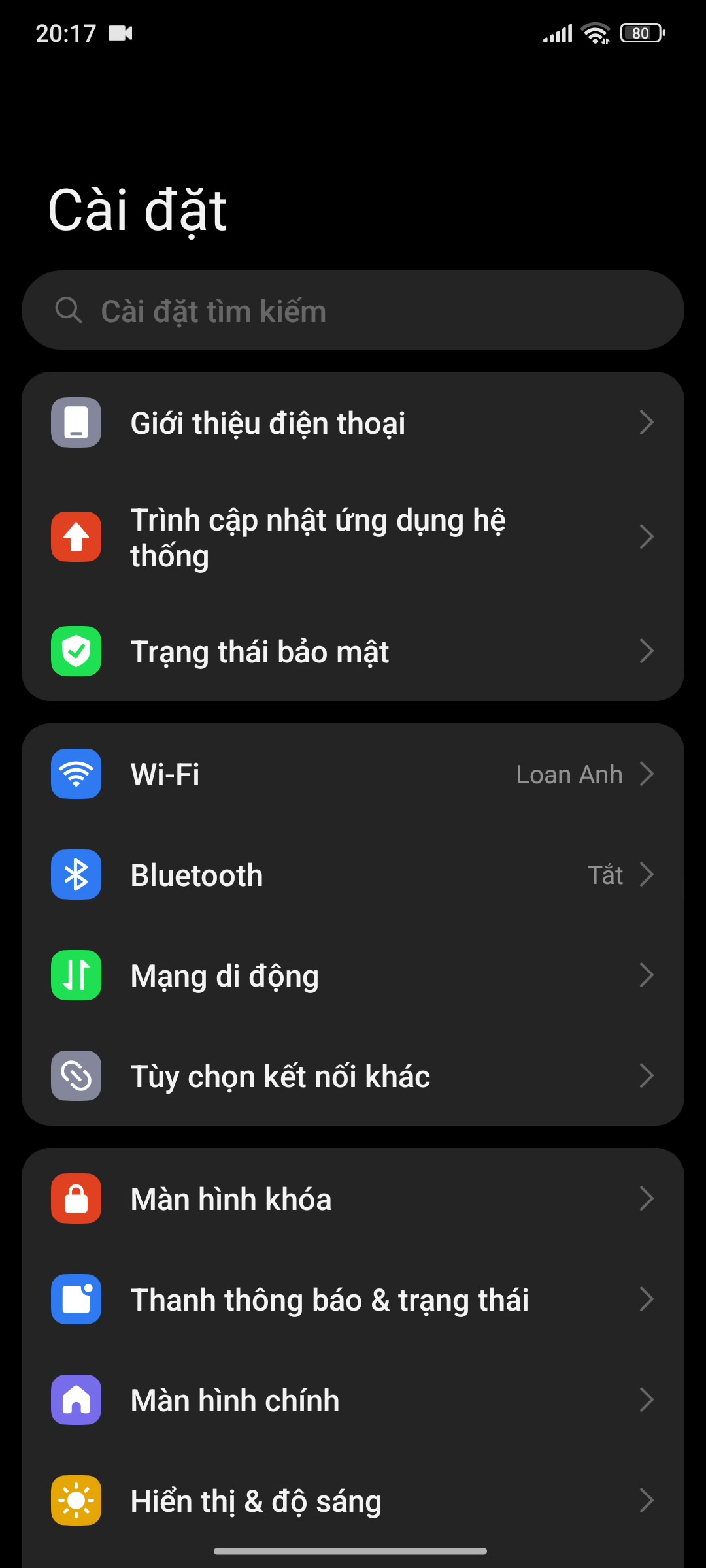Tap the Cài đặt tìm kiếm search box

353,310
